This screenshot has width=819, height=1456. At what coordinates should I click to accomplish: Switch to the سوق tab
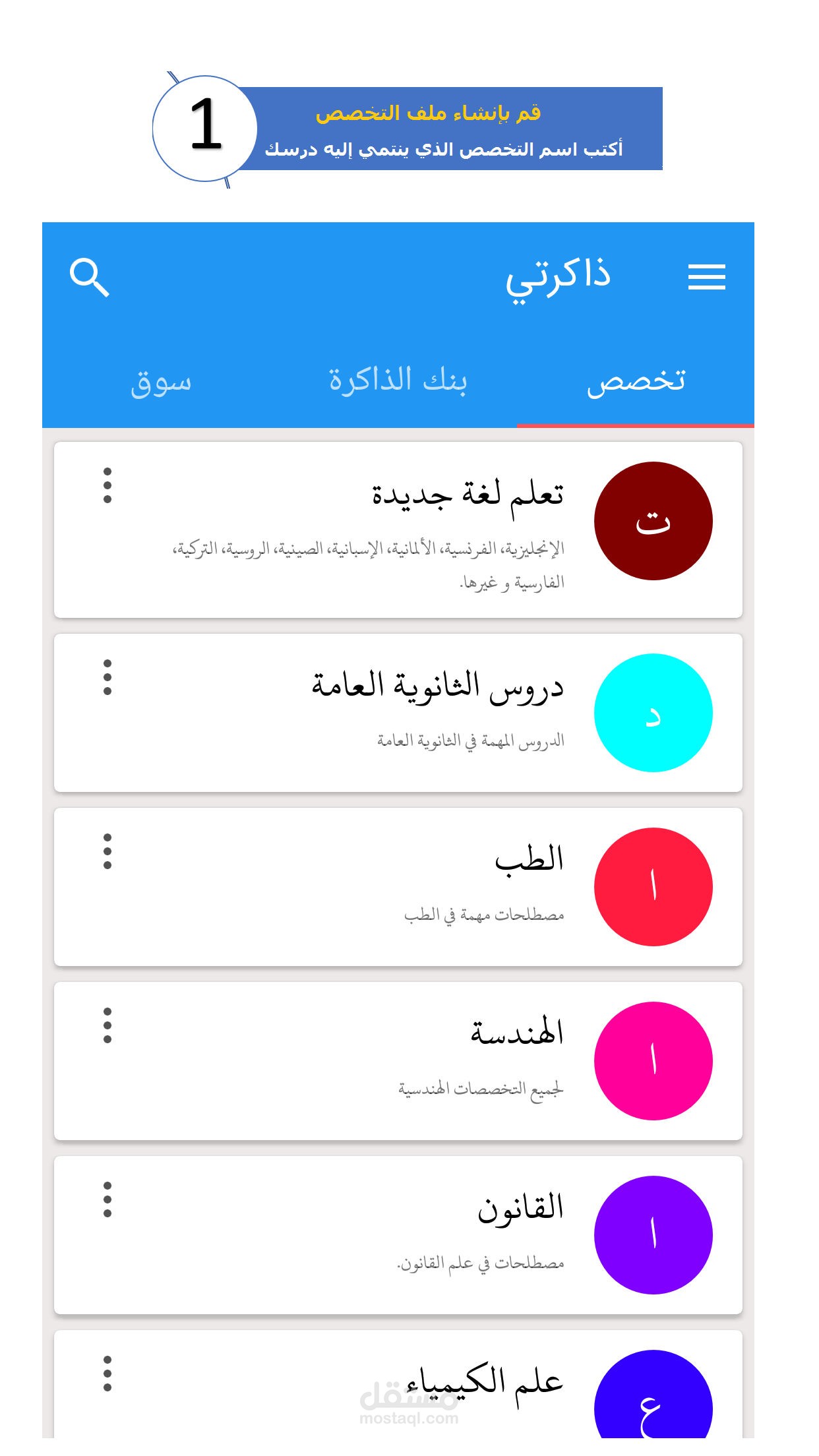[x=161, y=382]
